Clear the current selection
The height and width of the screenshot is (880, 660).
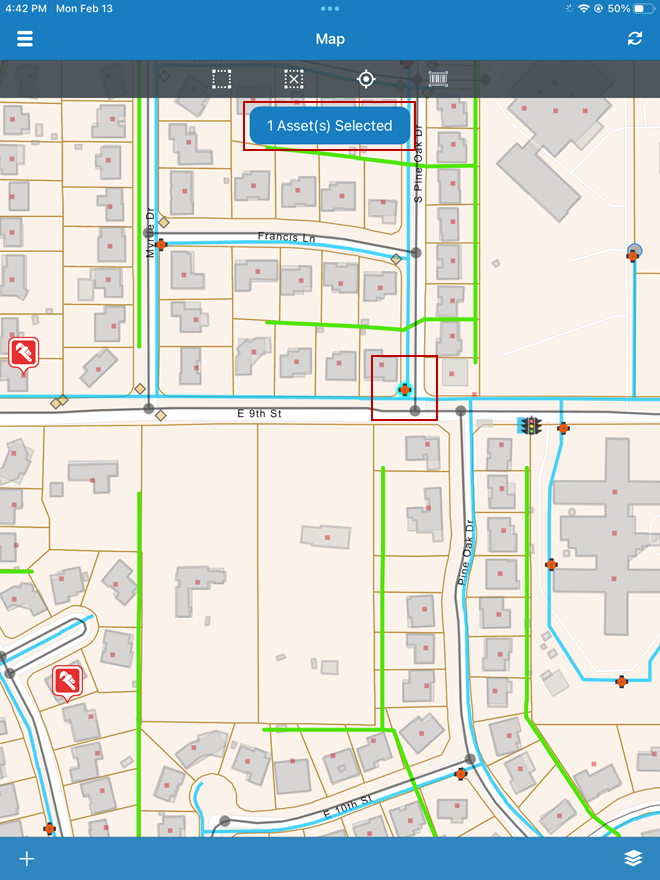tap(293, 79)
